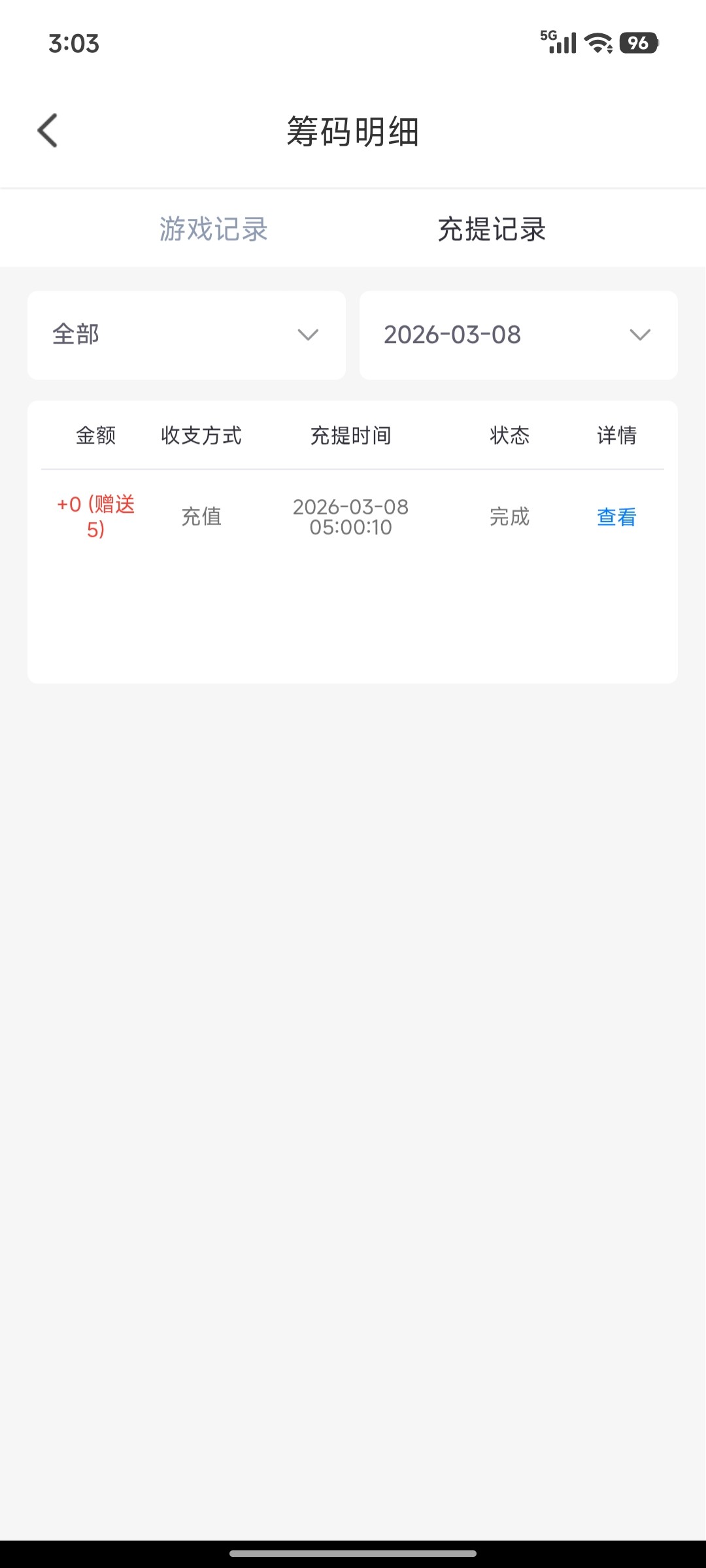Open the 2026-03-08 date picker

pyautogui.click(x=518, y=335)
